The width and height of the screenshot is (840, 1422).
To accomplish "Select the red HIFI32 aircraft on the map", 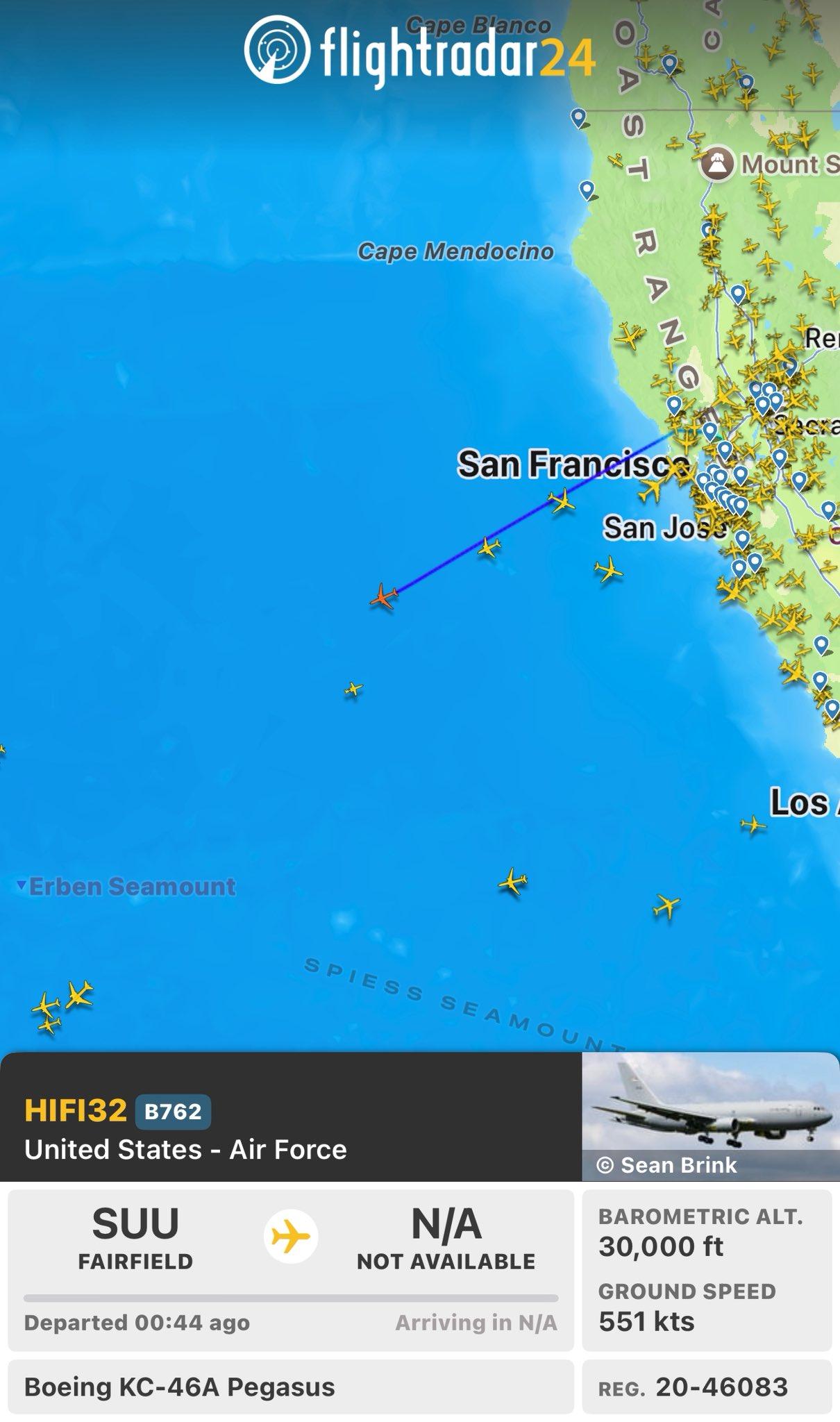I will point(383,596).
